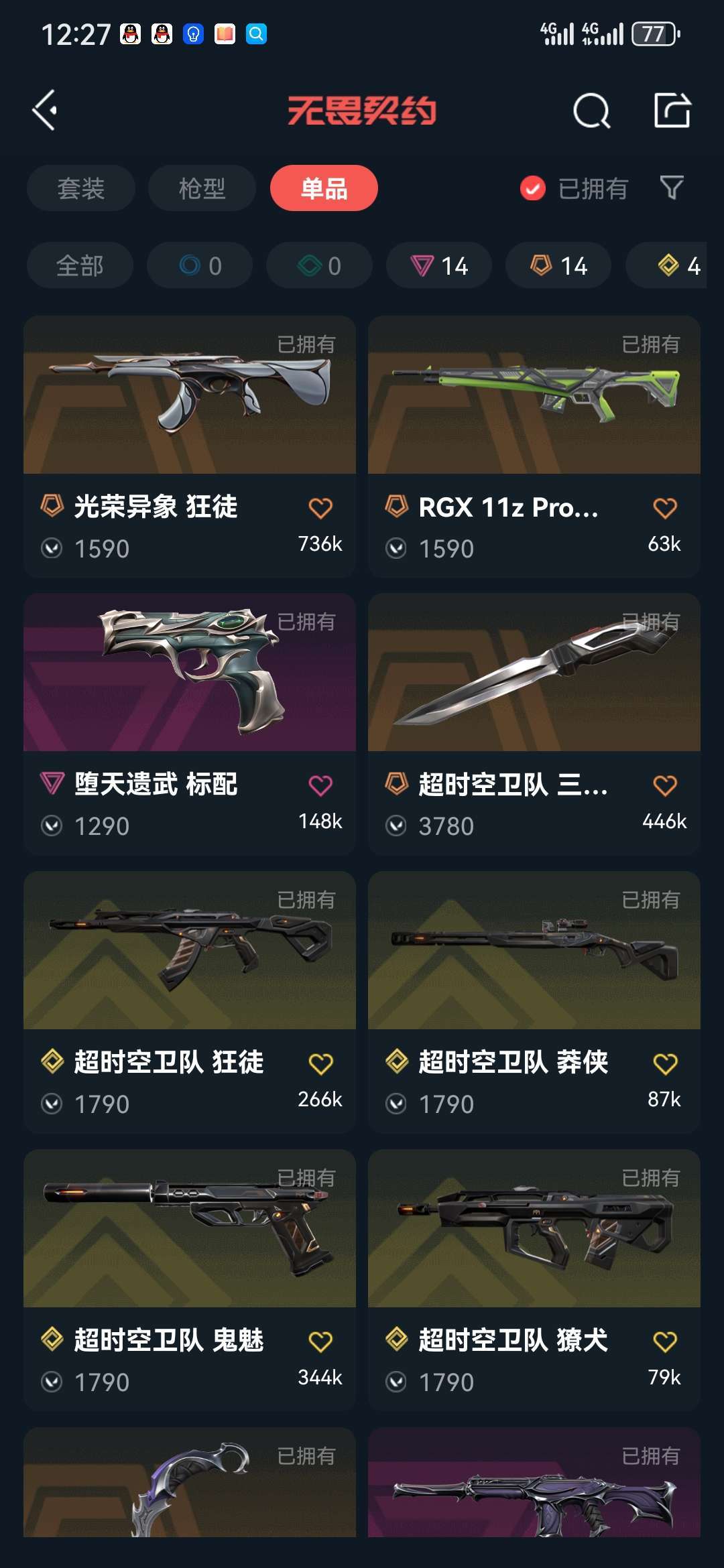Open the funnel filter options
The image size is (724, 1568).
click(x=671, y=188)
